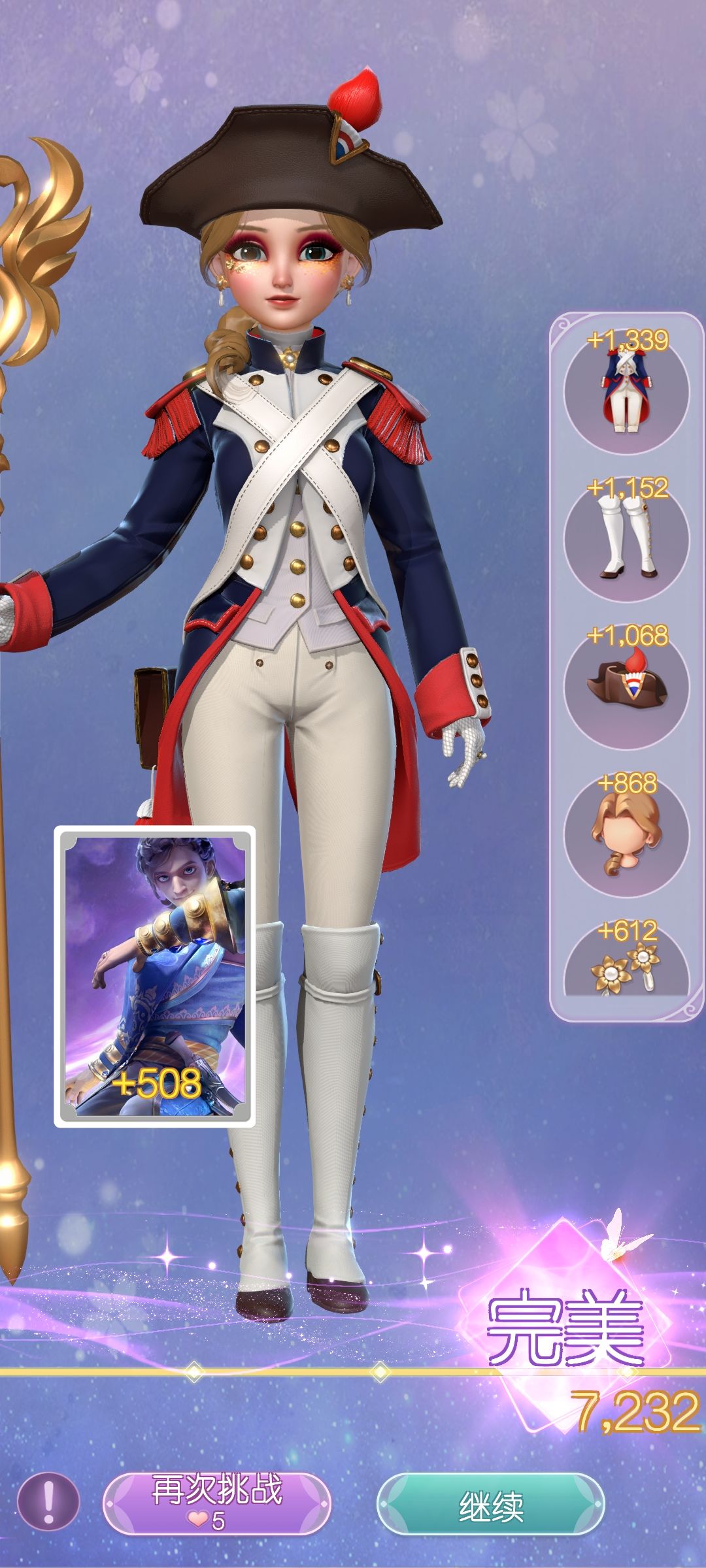Tap the 继续 continue button

pos(491,1503)
